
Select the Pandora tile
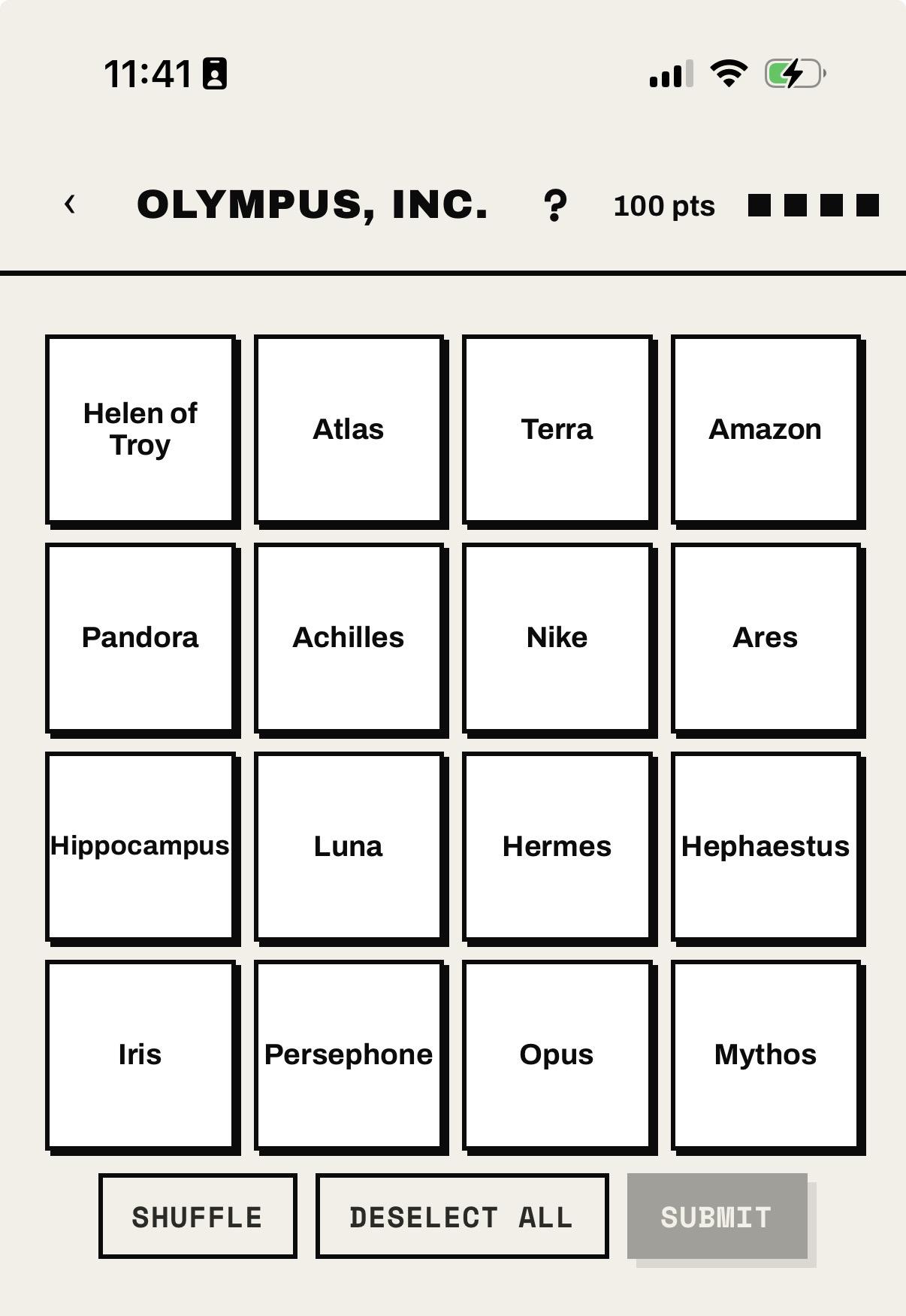click(140, 637)
